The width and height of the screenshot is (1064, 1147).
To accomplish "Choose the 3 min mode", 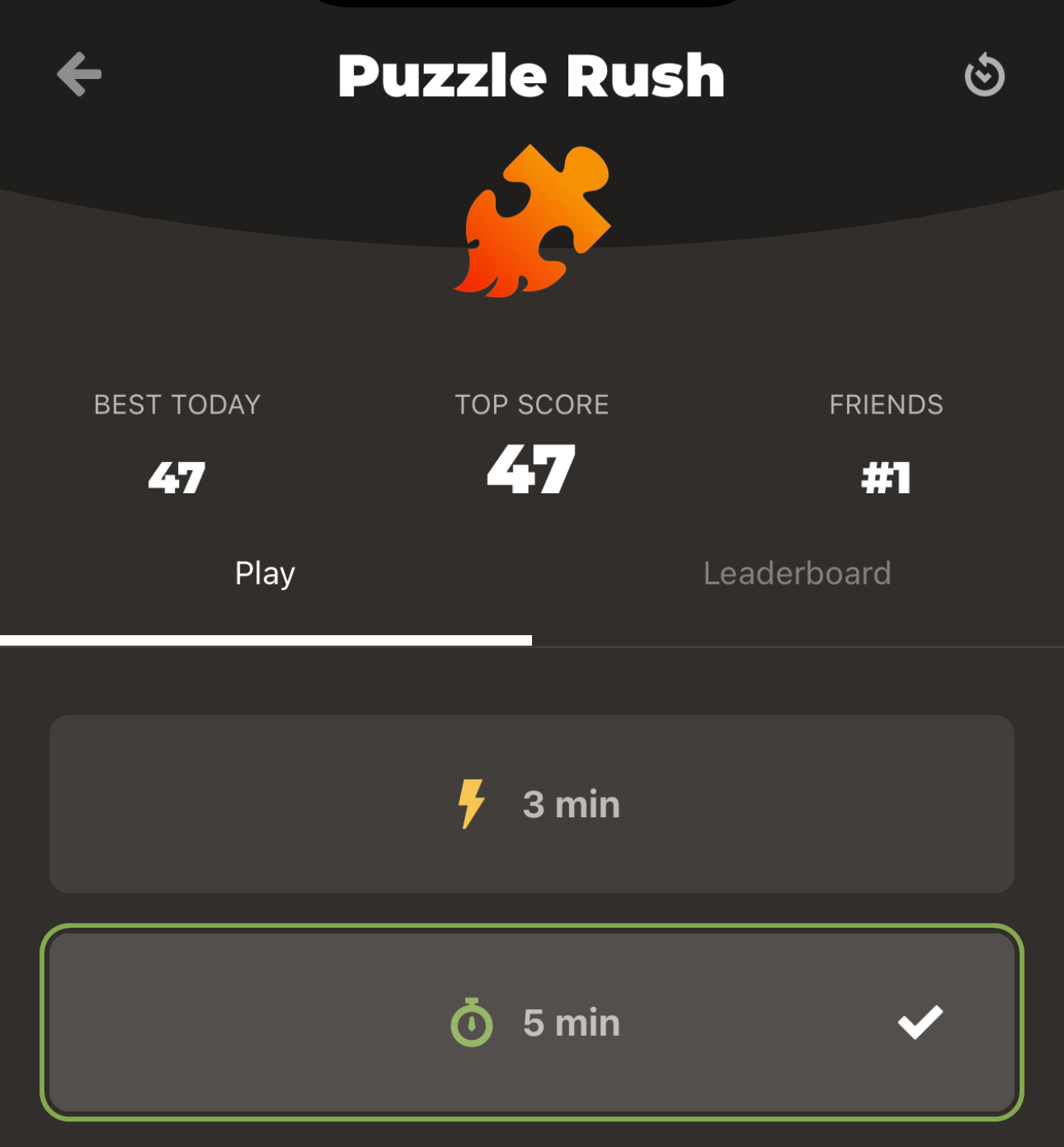I will point(532,804).
